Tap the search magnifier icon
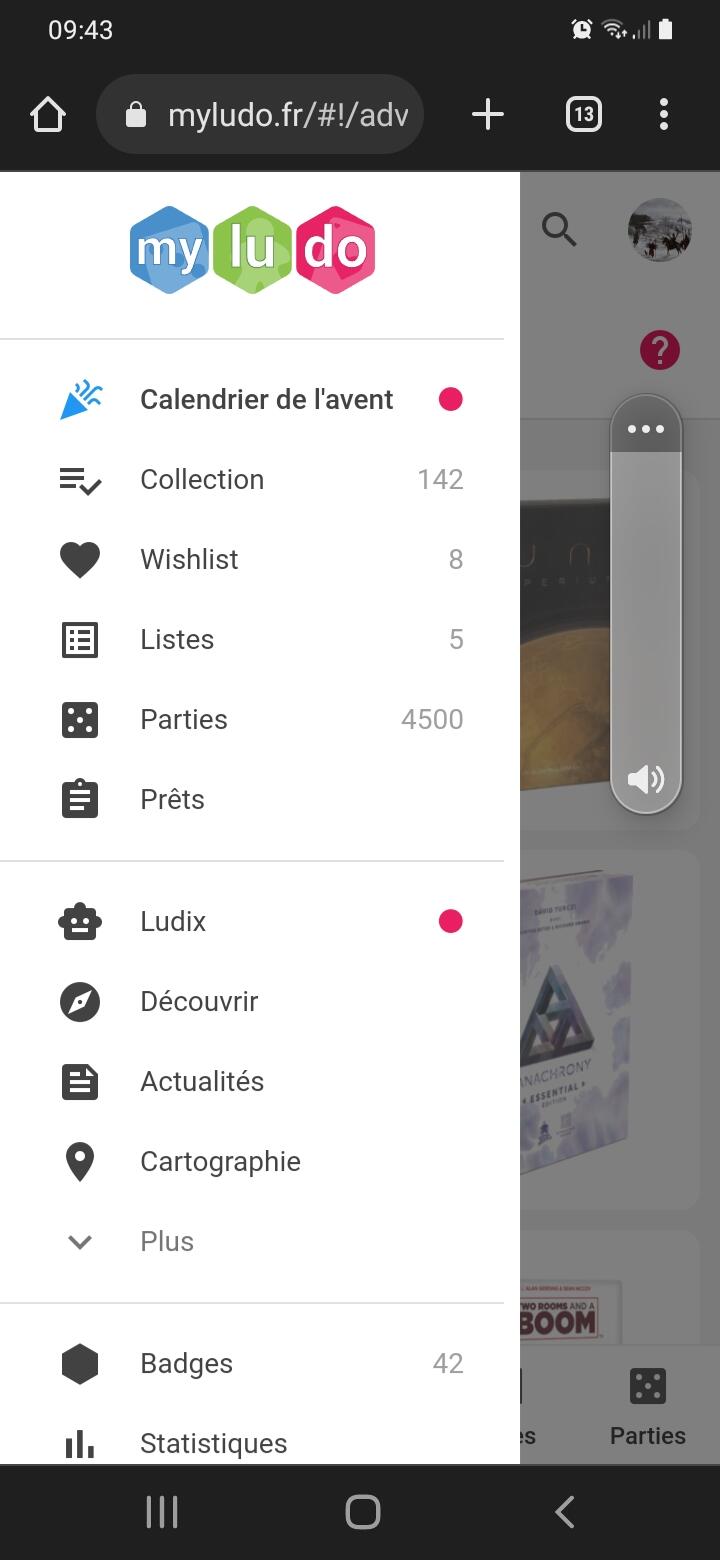Screen dimensions: 720x1560 tap(559, 230)
